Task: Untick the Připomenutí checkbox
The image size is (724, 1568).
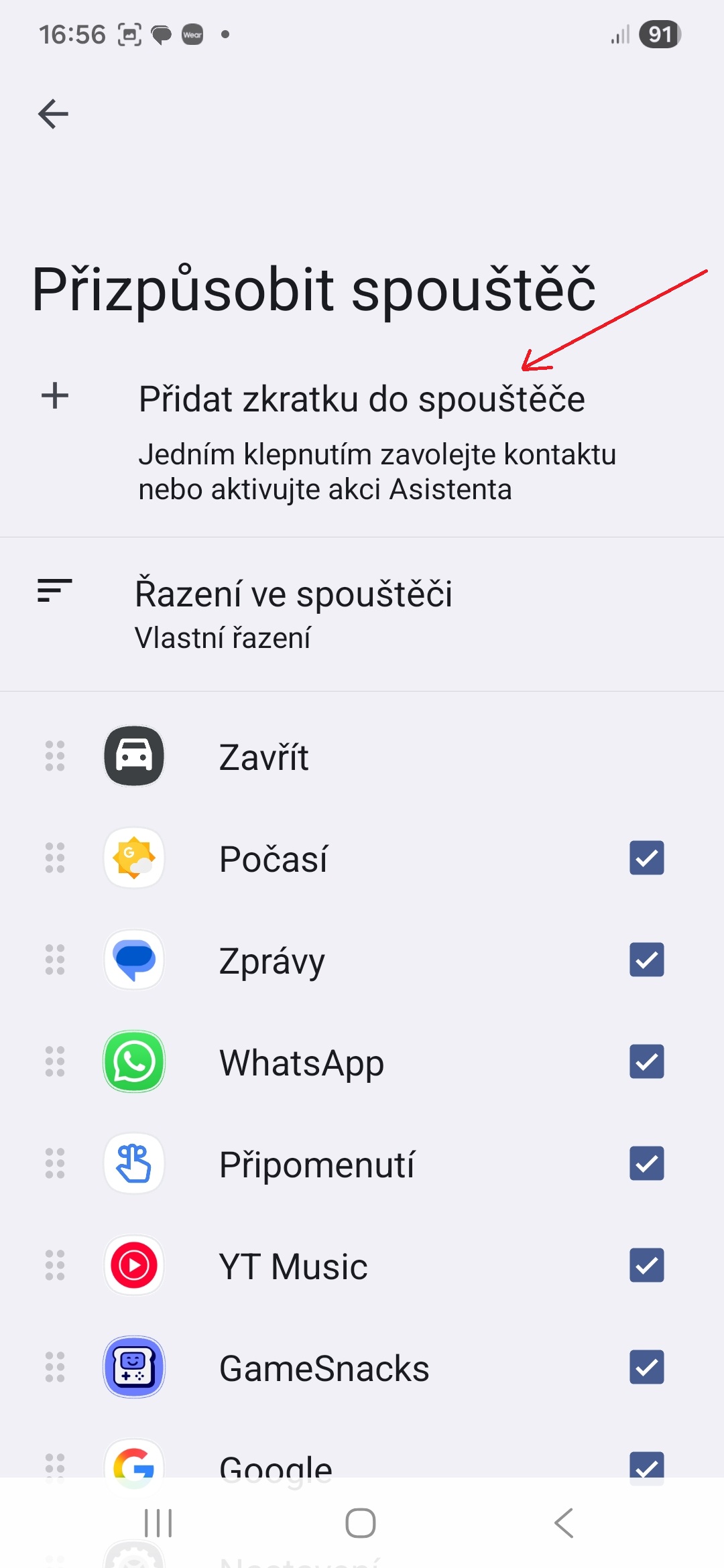Action: click(646, 1164)
